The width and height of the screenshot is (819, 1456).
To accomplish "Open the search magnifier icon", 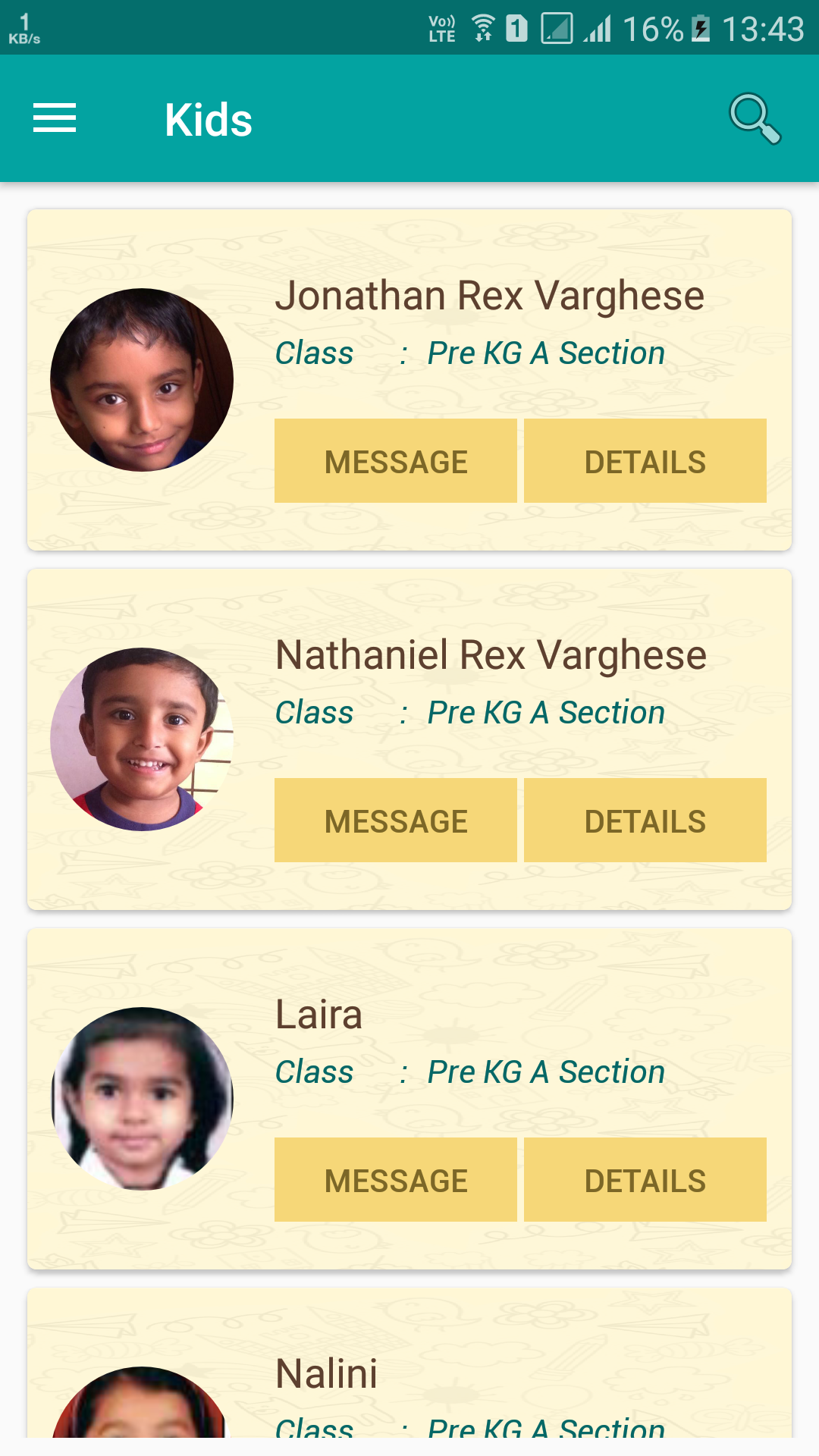I will pyautogui.click(x=755, y=118).
